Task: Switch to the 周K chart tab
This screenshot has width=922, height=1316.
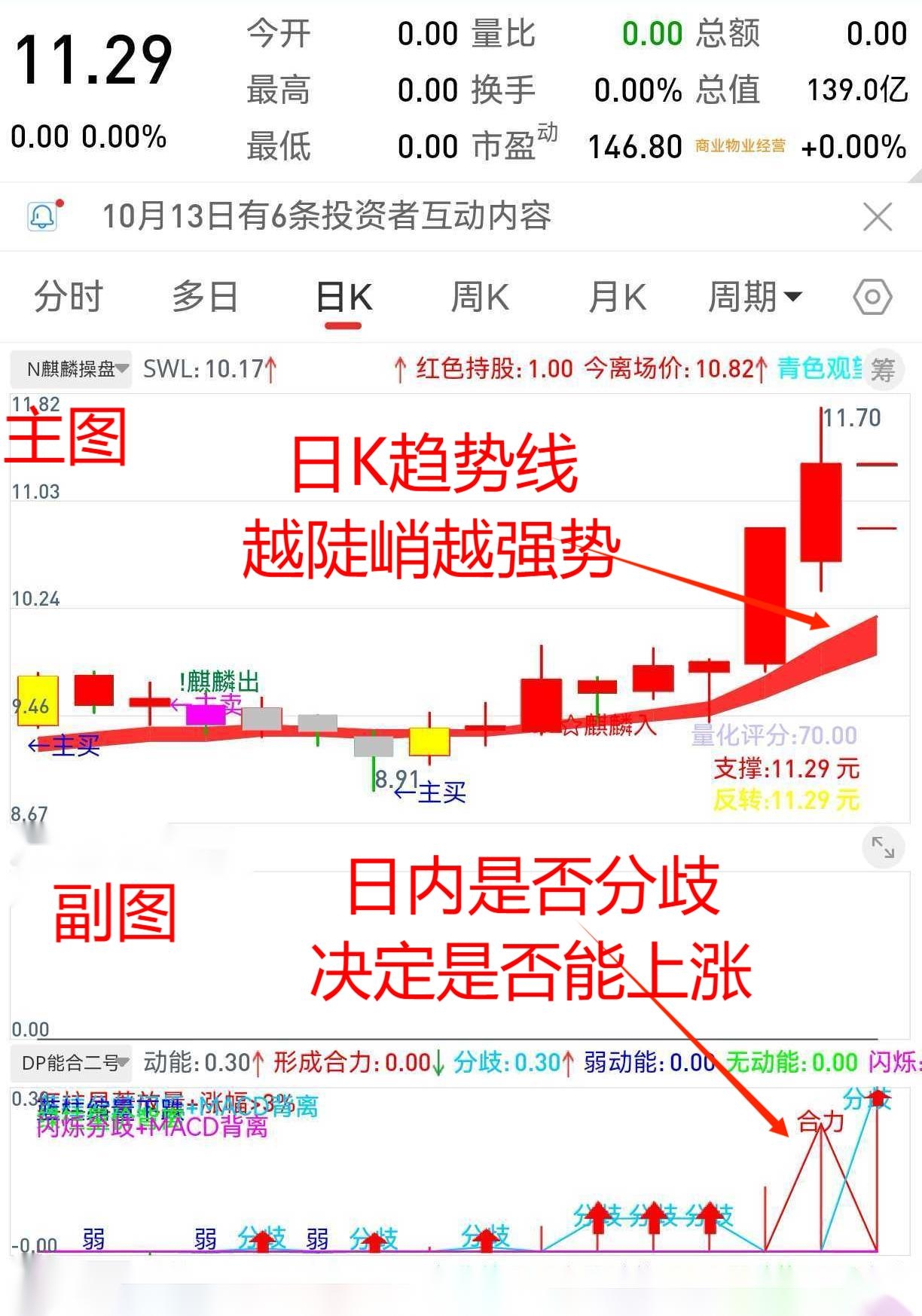Action: (x=480, y=297)
